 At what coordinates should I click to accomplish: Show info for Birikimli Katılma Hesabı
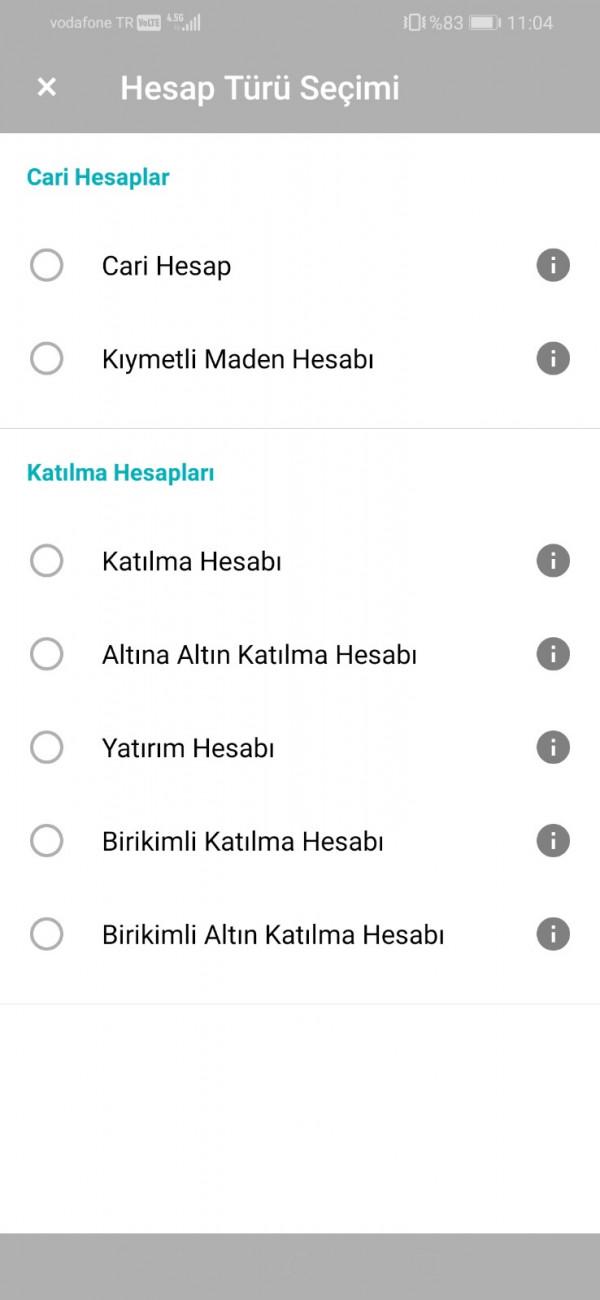tap(553, 840)
